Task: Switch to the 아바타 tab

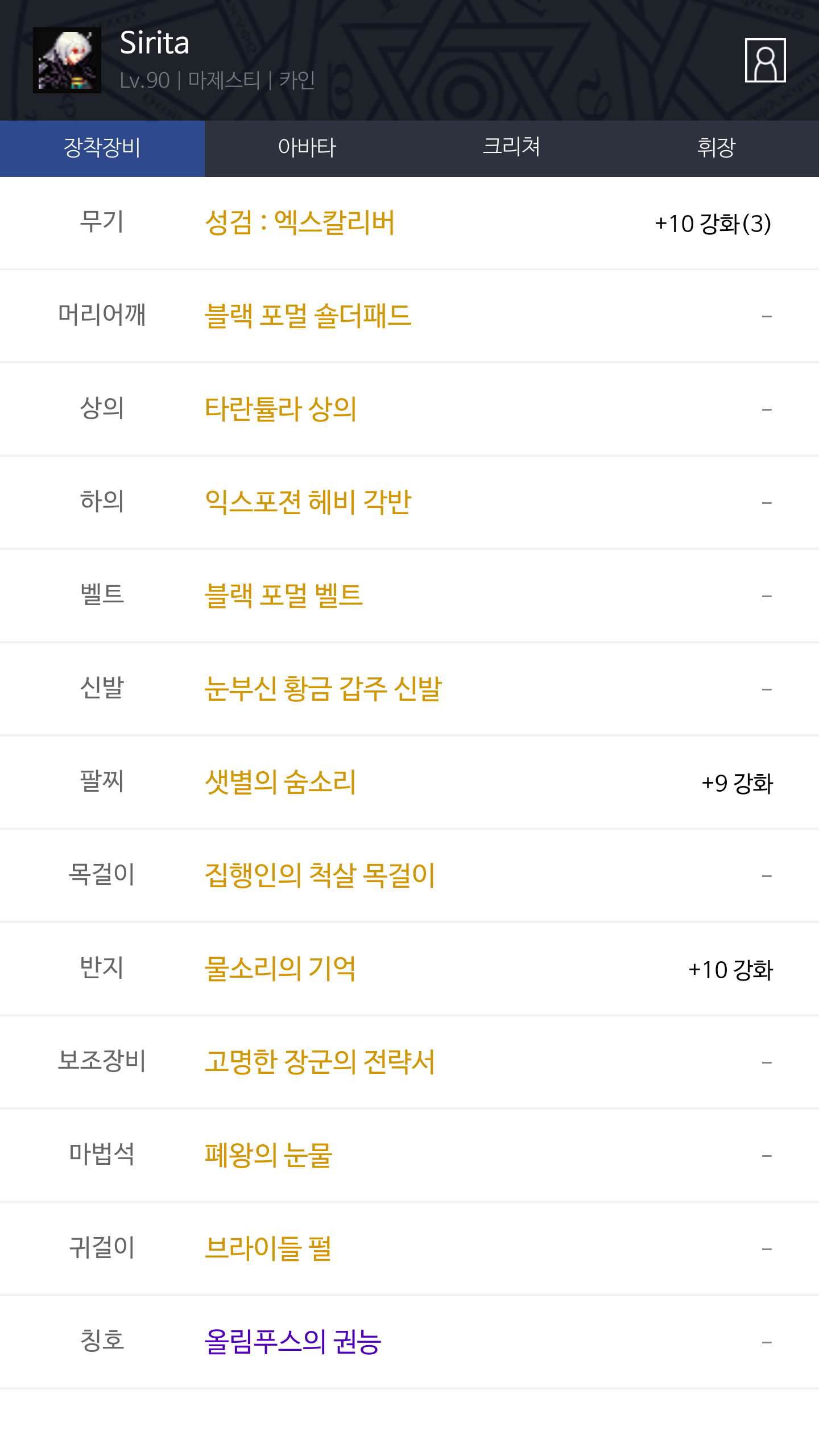Action: (x=307, y=148)
